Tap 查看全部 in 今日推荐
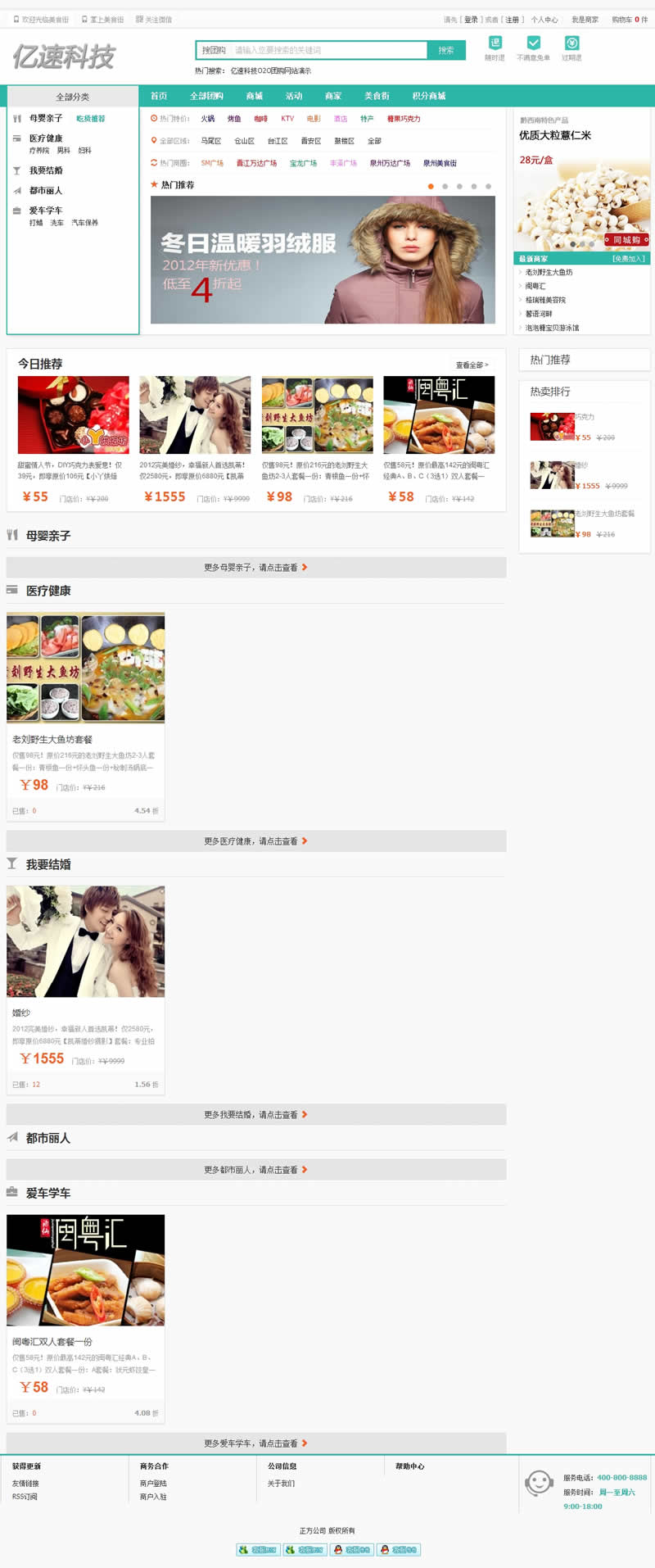 click(472, 365)
